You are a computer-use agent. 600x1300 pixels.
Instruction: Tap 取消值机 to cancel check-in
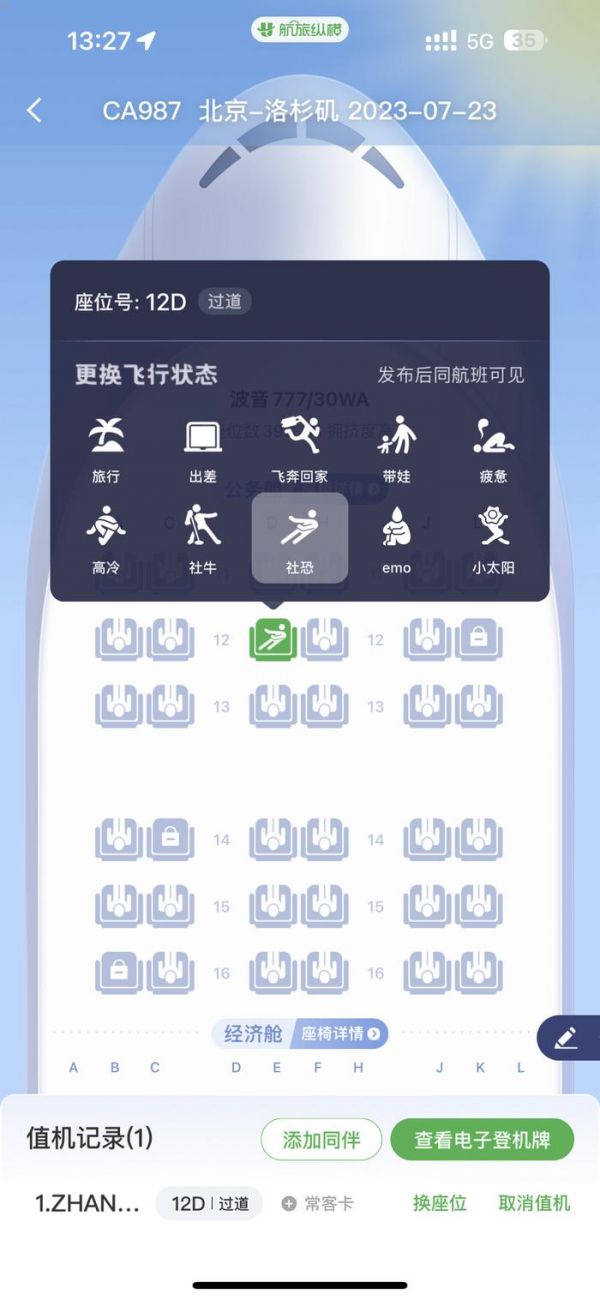click(x=534, y=1203)
